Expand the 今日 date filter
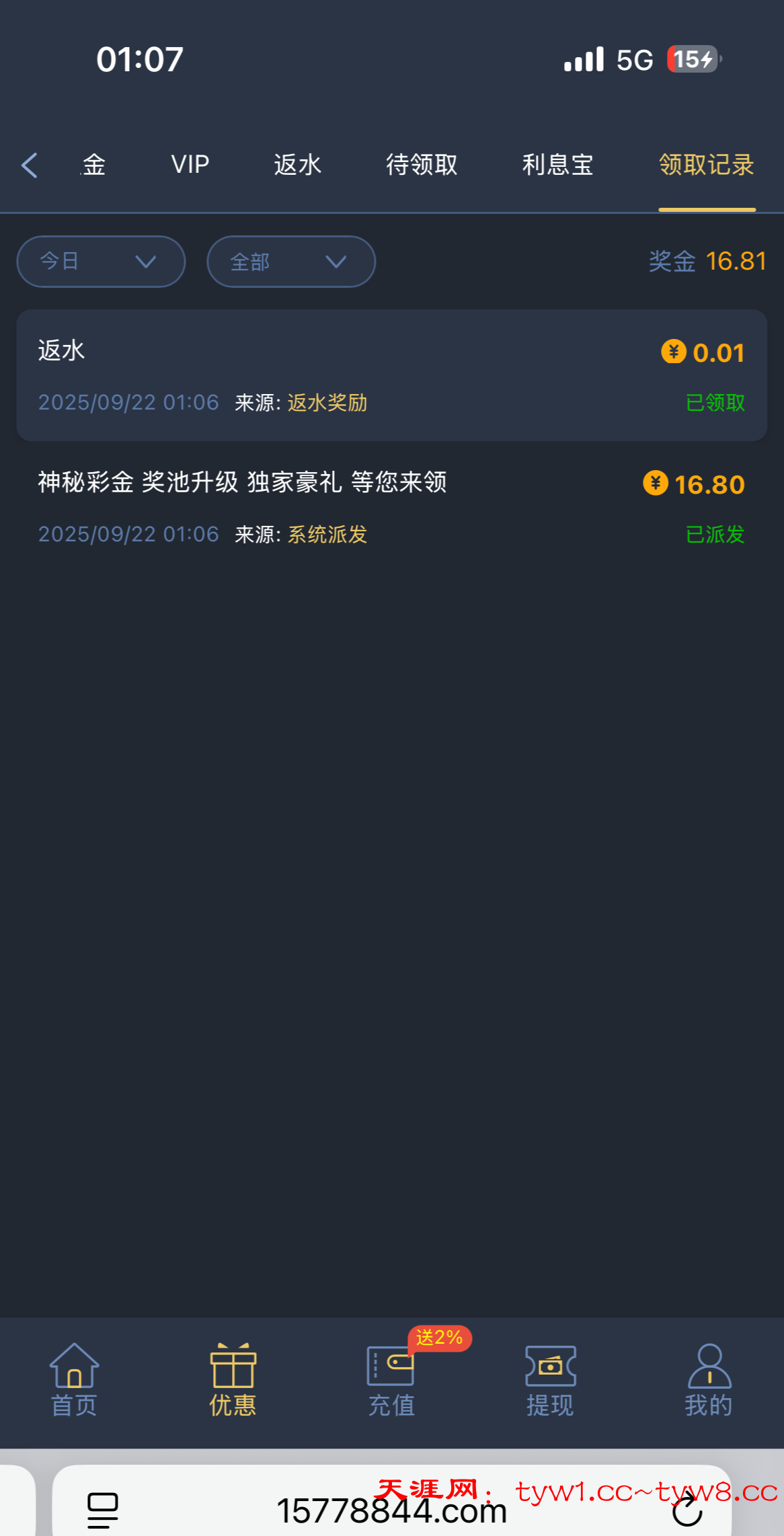784x1536 pixels. (101, 262)
